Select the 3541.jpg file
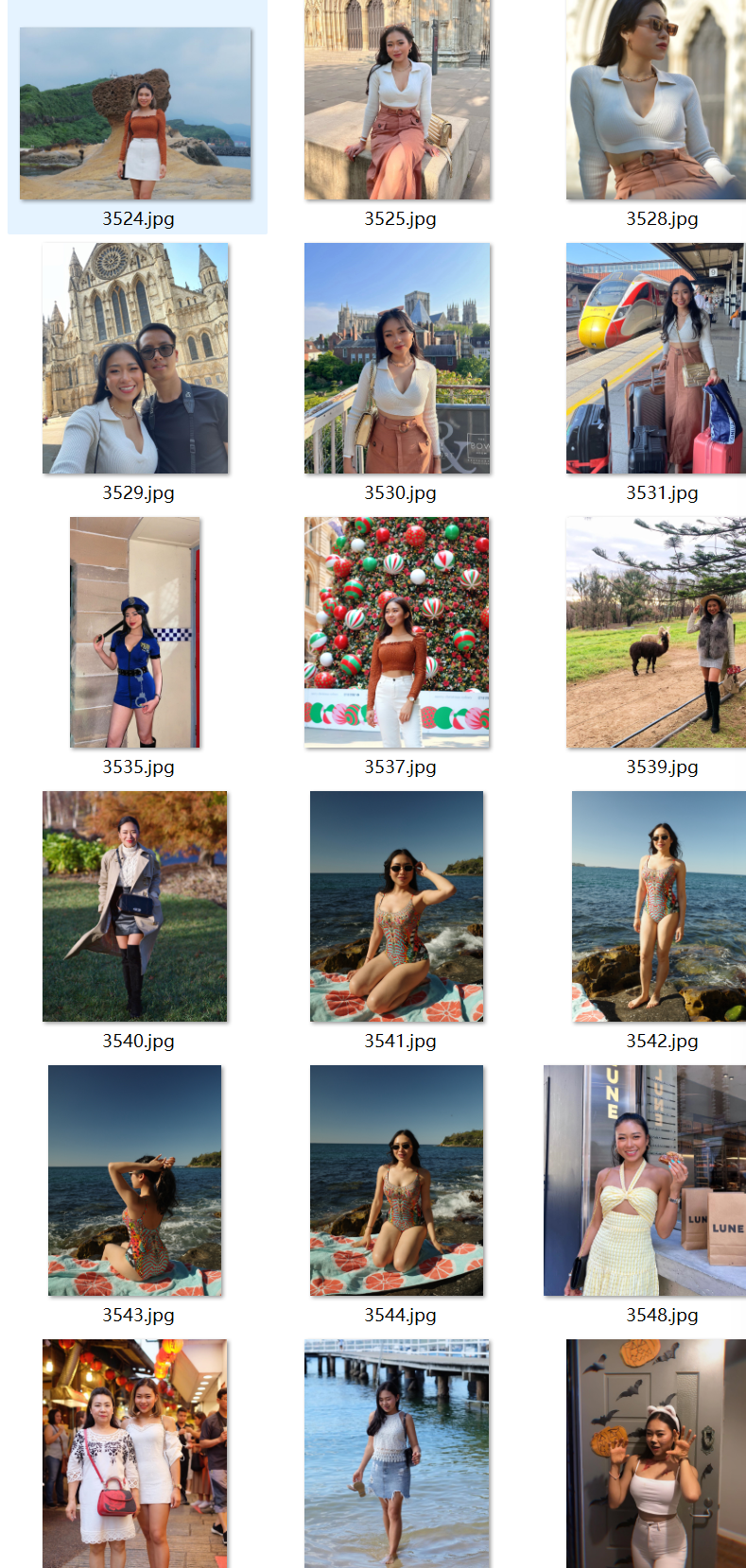 click(397, 906)
